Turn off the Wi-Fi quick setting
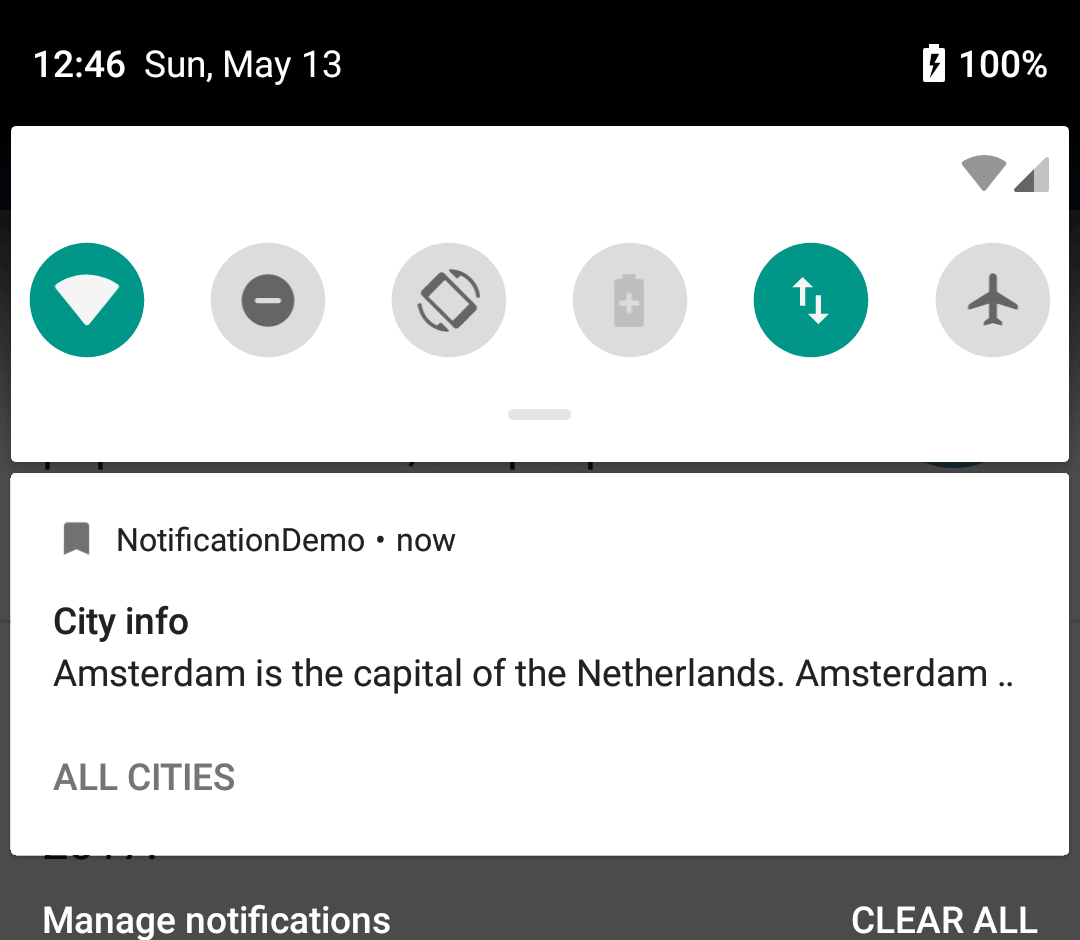 coord(87,300)
